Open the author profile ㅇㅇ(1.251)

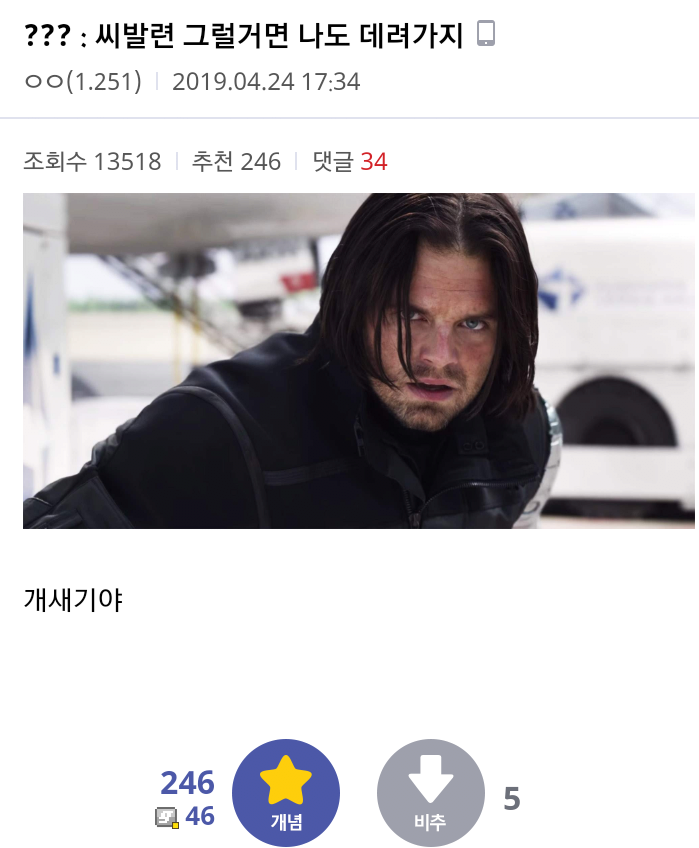point(83,81)
